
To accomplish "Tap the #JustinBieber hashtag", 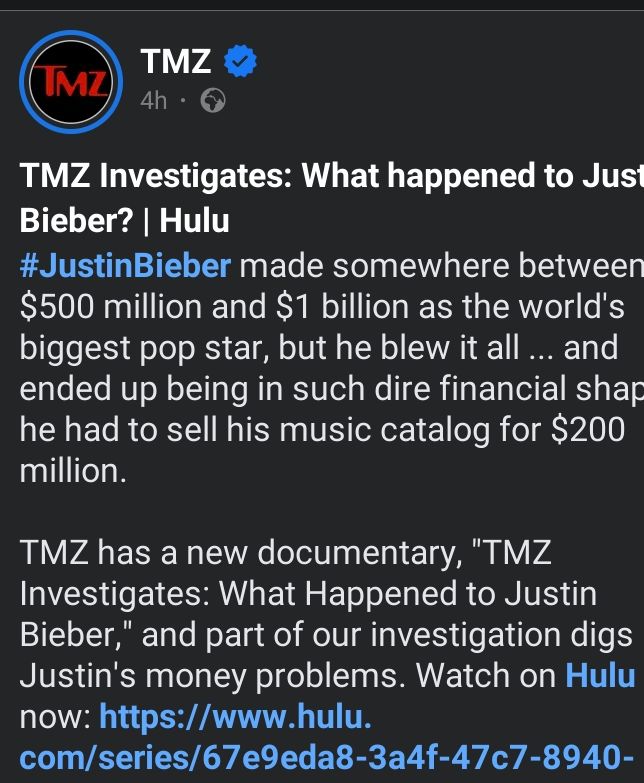I will (x=126, y=267).
